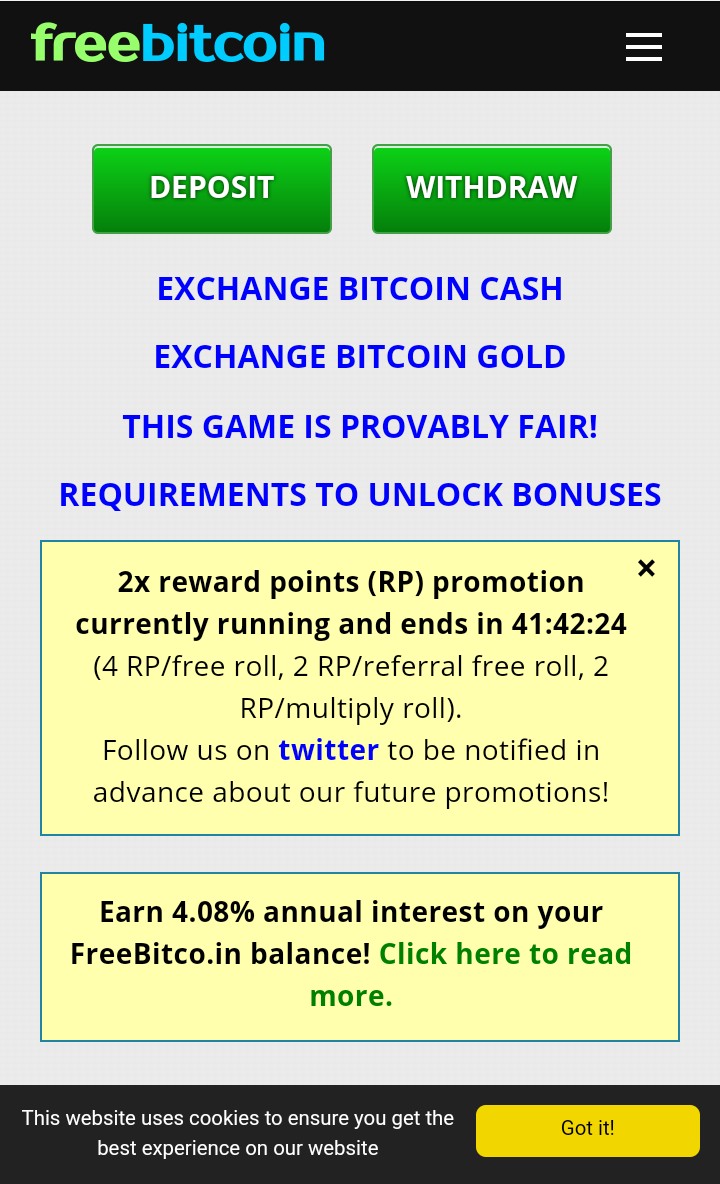Tap the Withdraw button
720x1184 pixels.
492,188
